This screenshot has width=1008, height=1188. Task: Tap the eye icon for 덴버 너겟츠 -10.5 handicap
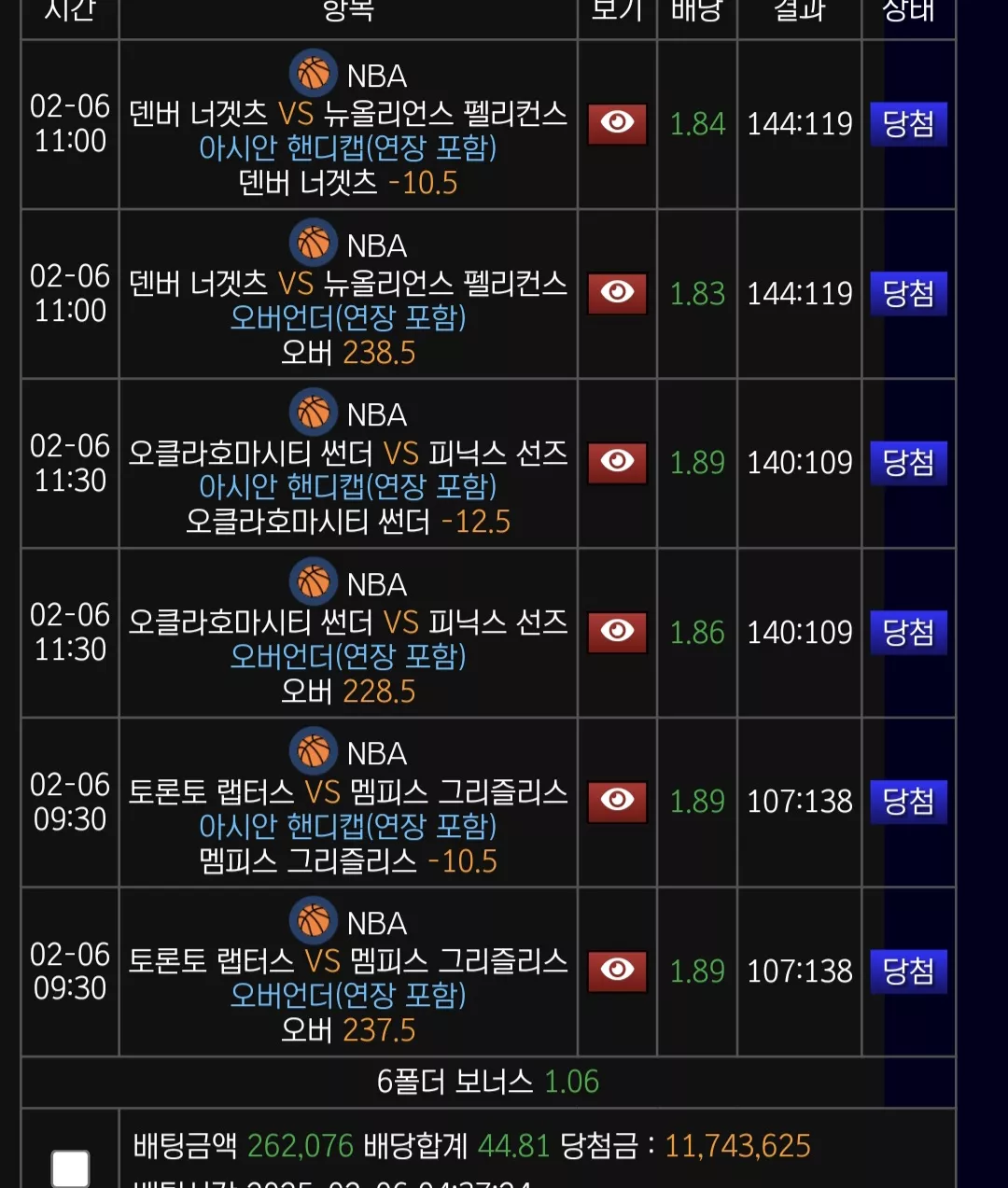point(617,123)
